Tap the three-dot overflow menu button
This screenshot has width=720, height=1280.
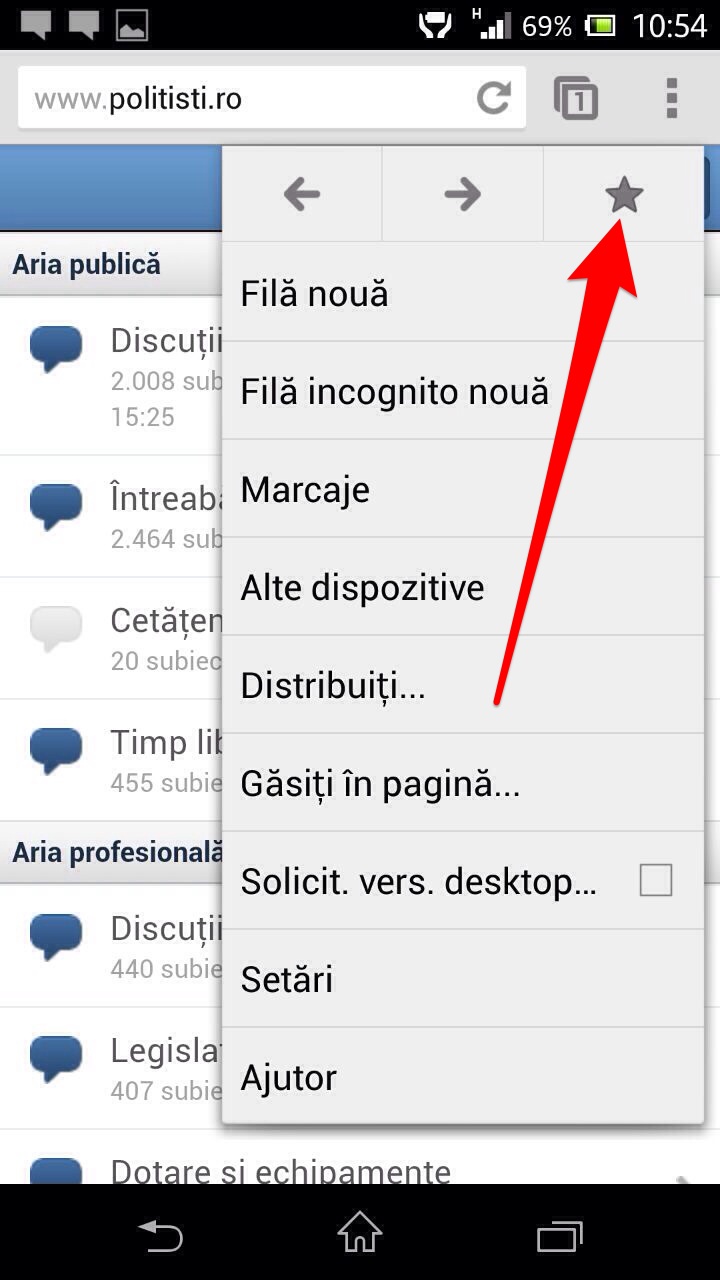click(x=672, y=98)
